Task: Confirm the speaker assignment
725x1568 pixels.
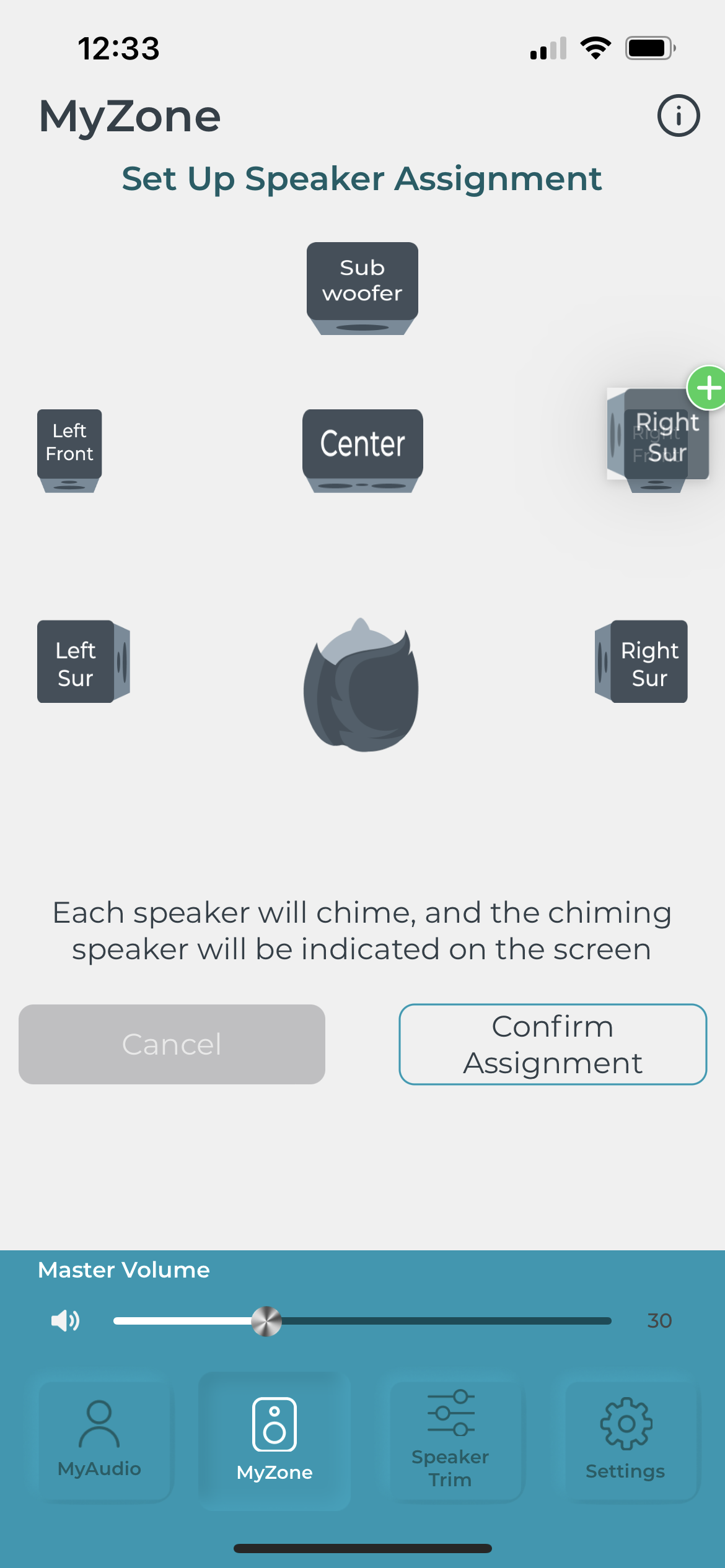Action: pos(553,1044)
